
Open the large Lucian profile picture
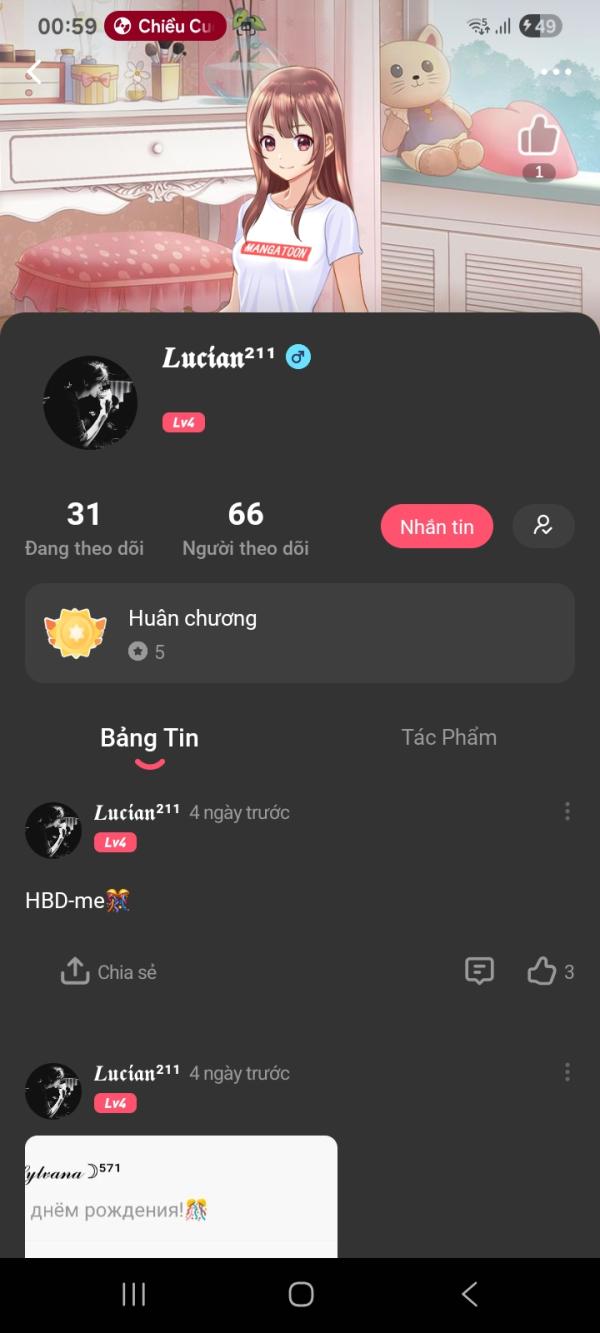(90, 402)
